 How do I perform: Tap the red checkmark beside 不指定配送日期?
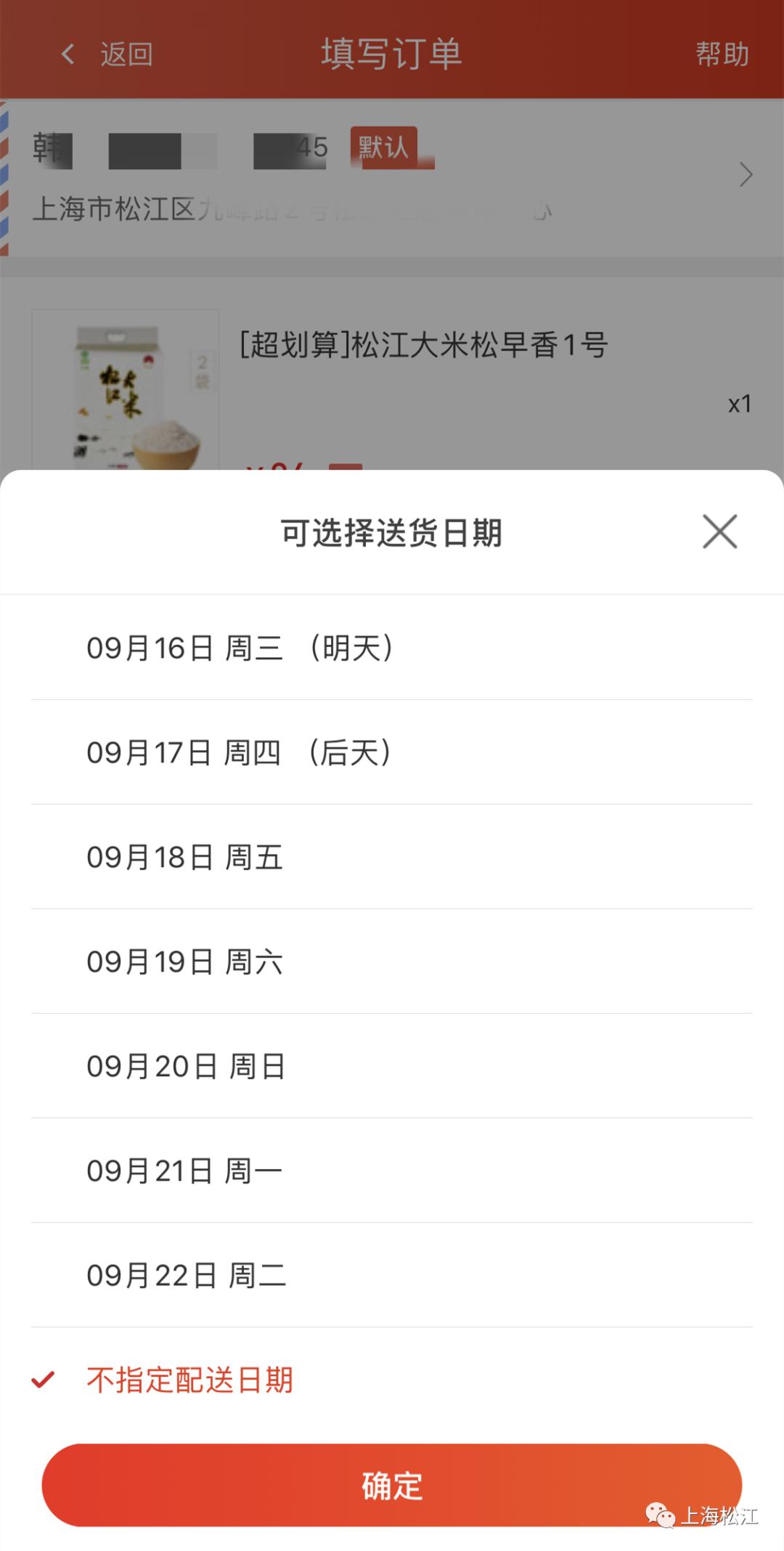(44, 1380)
